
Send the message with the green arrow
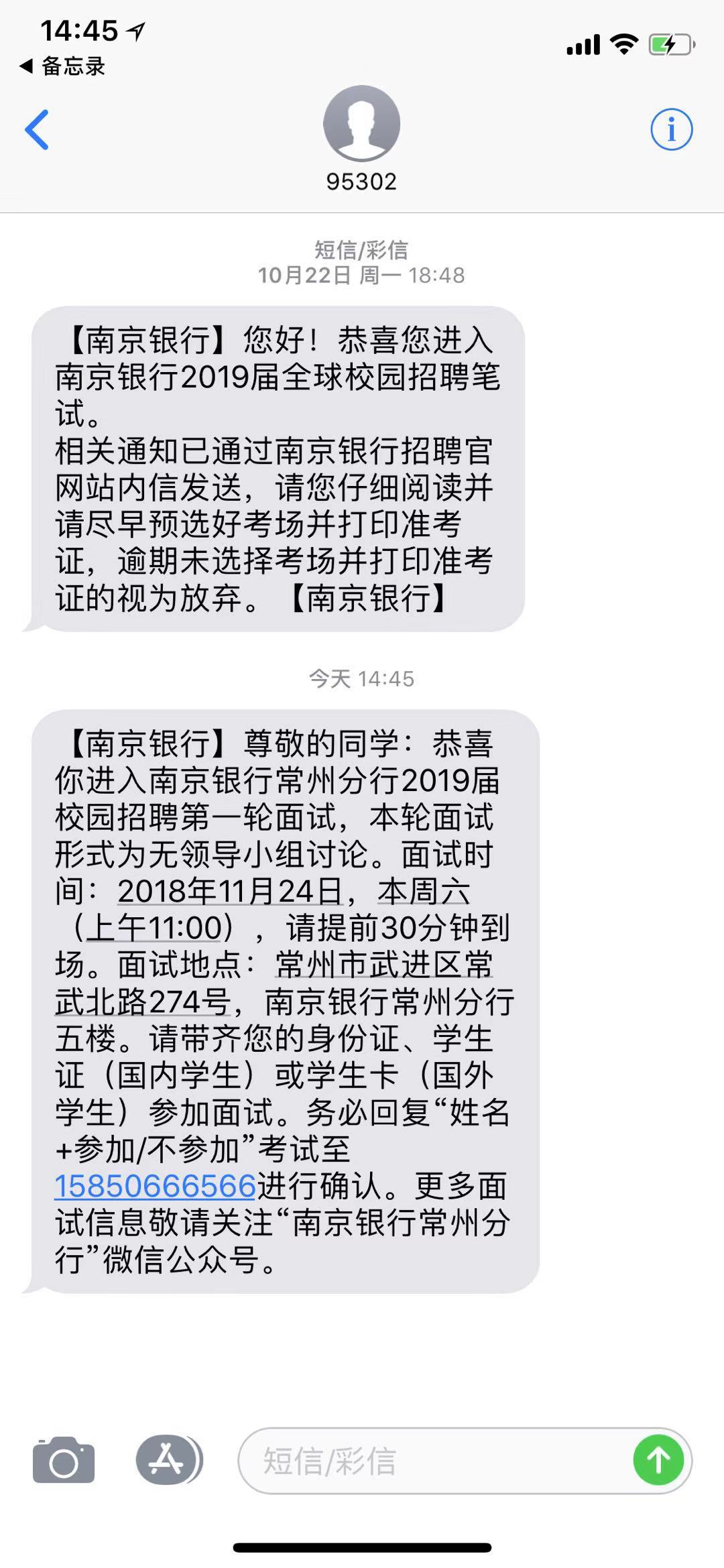(658, 1460)
